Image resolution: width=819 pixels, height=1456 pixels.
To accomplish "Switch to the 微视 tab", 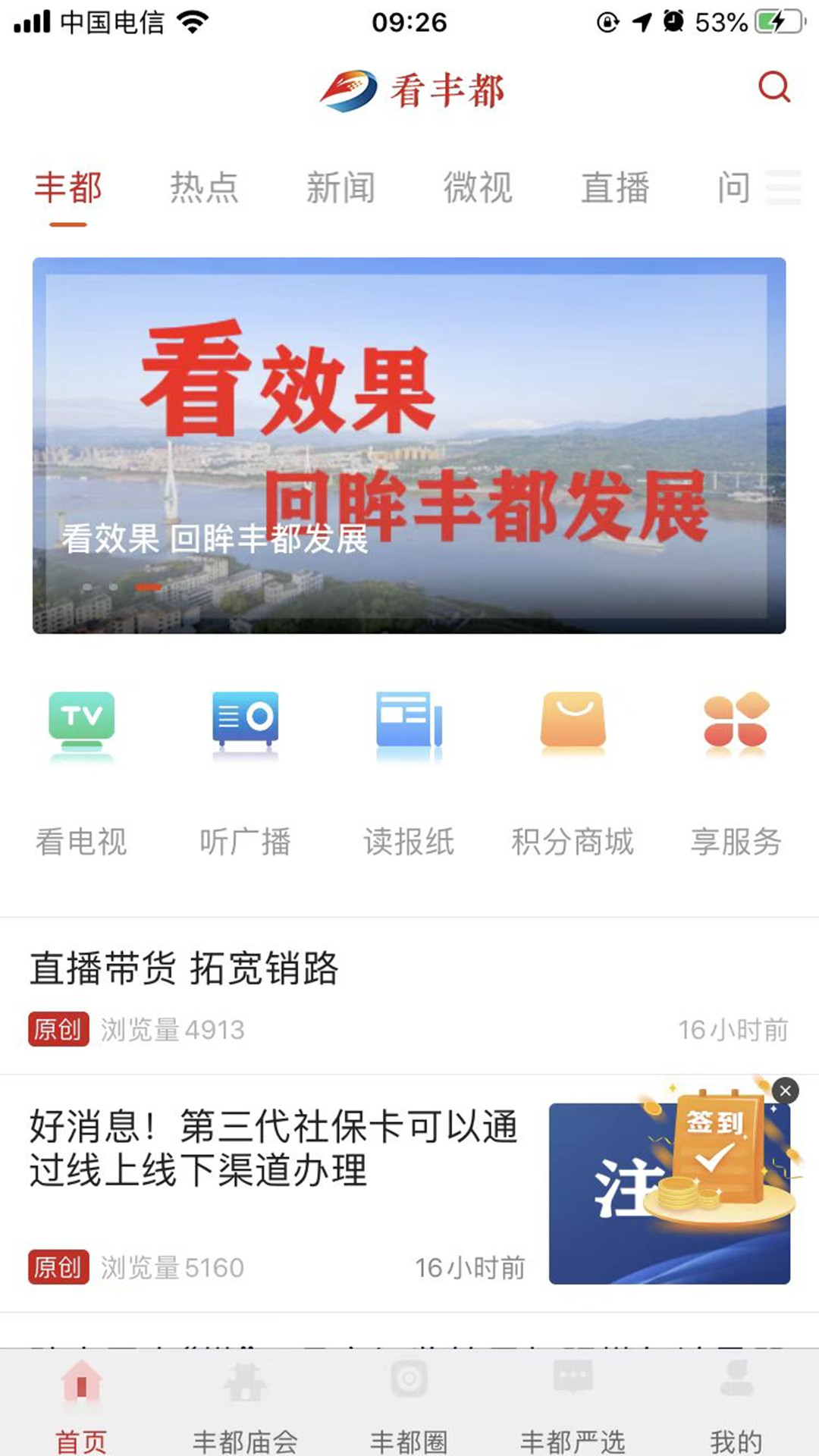I will pyautogui.click(x=478, y=190).
